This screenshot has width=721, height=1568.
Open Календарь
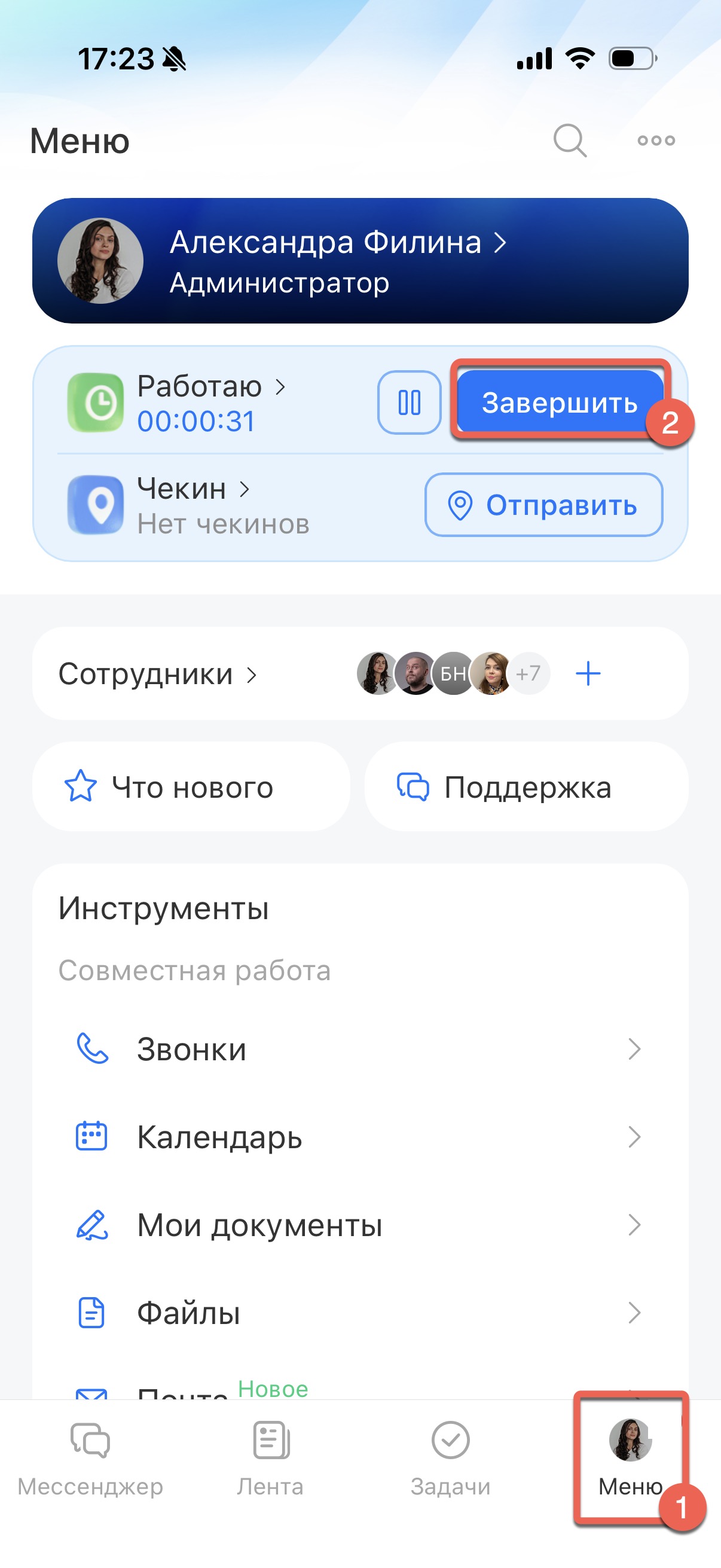point(360,1137)
